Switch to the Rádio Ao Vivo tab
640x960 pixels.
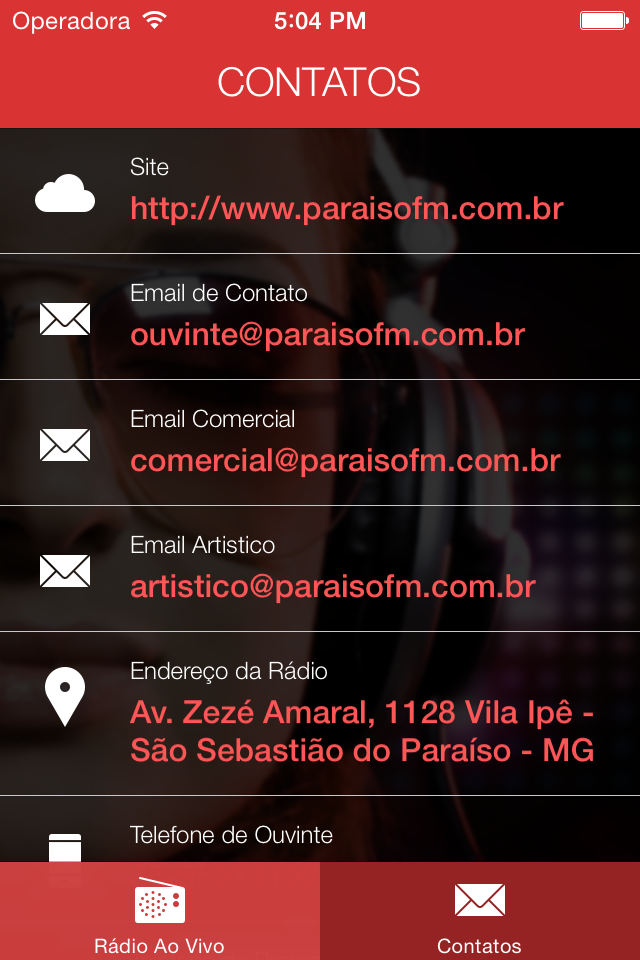point(160,912)
